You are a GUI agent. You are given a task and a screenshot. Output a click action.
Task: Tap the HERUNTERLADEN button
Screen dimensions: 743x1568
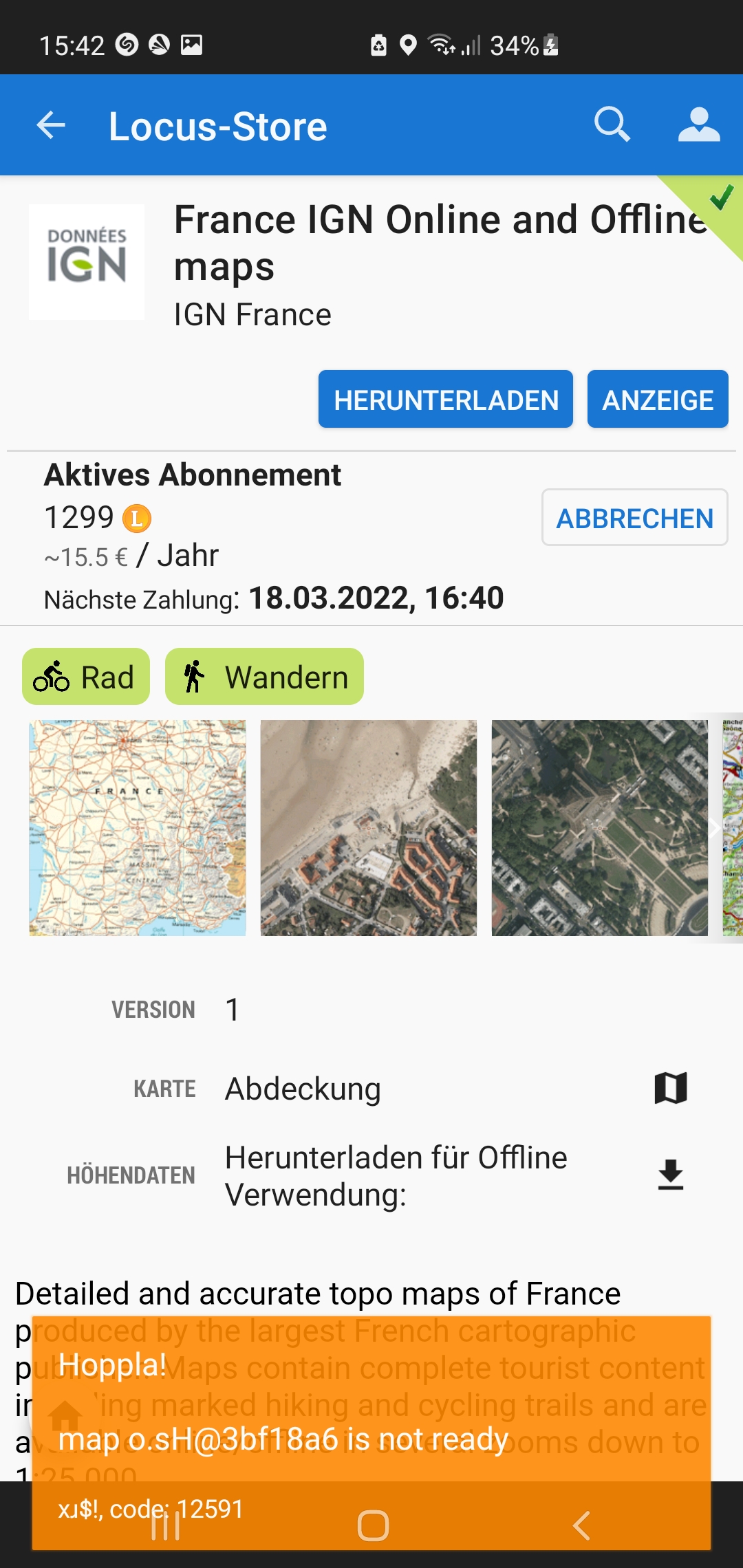pyautogui.click(x=445, y=400)
